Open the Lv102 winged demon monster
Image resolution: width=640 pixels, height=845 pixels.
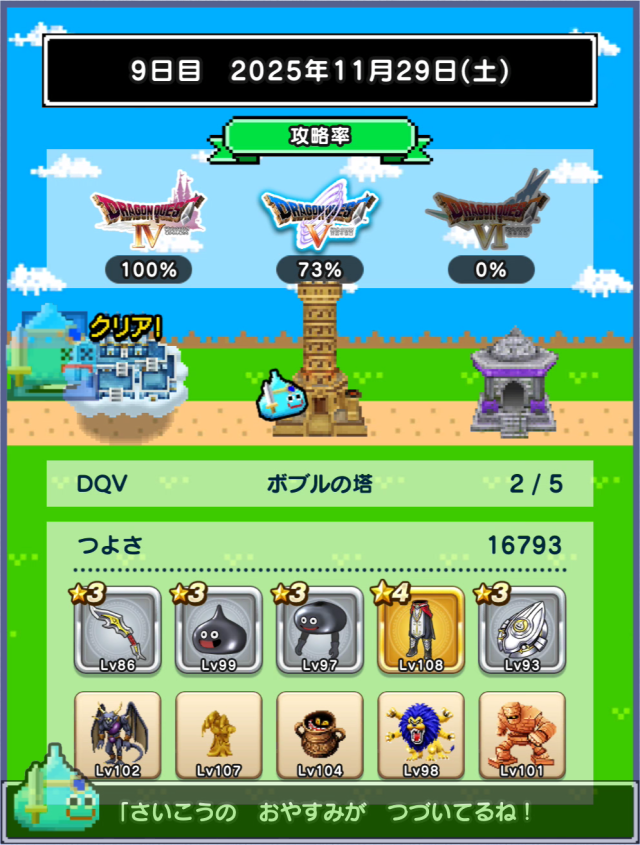tap(118, 735)
